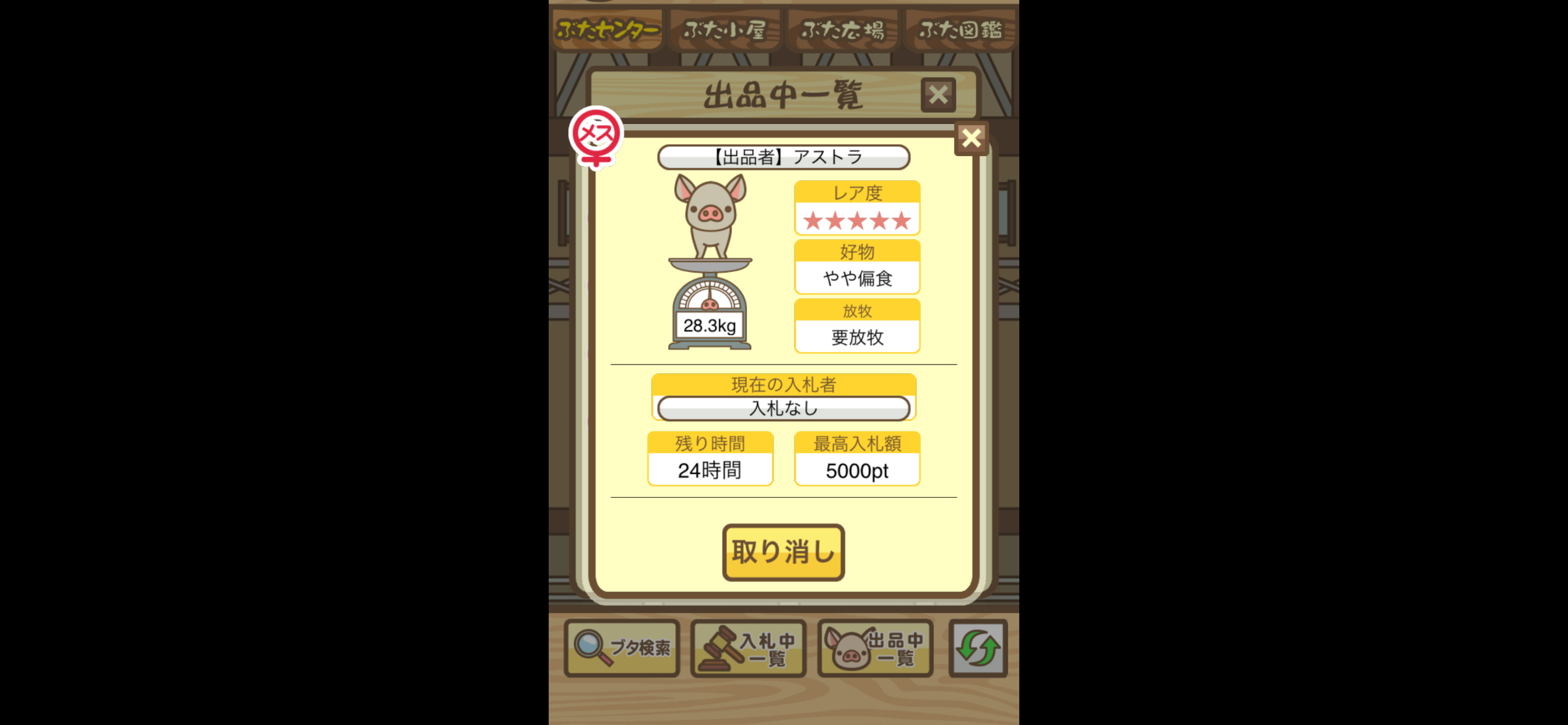Close the 出品中一覧 list window
1568x725 pixels.
938,95
